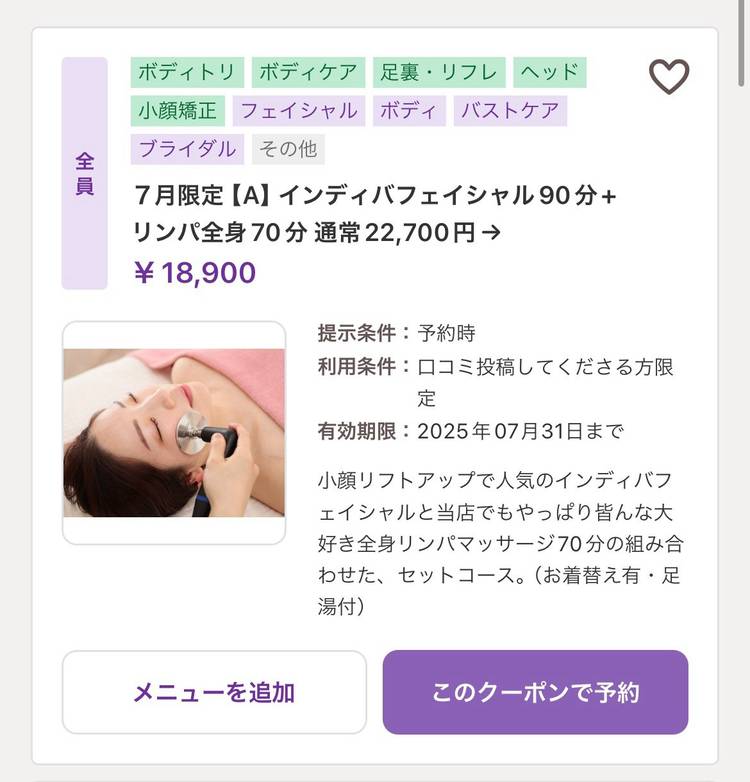Tap メニューを追加 button
The image size is (750, 782).
point(214,692)
